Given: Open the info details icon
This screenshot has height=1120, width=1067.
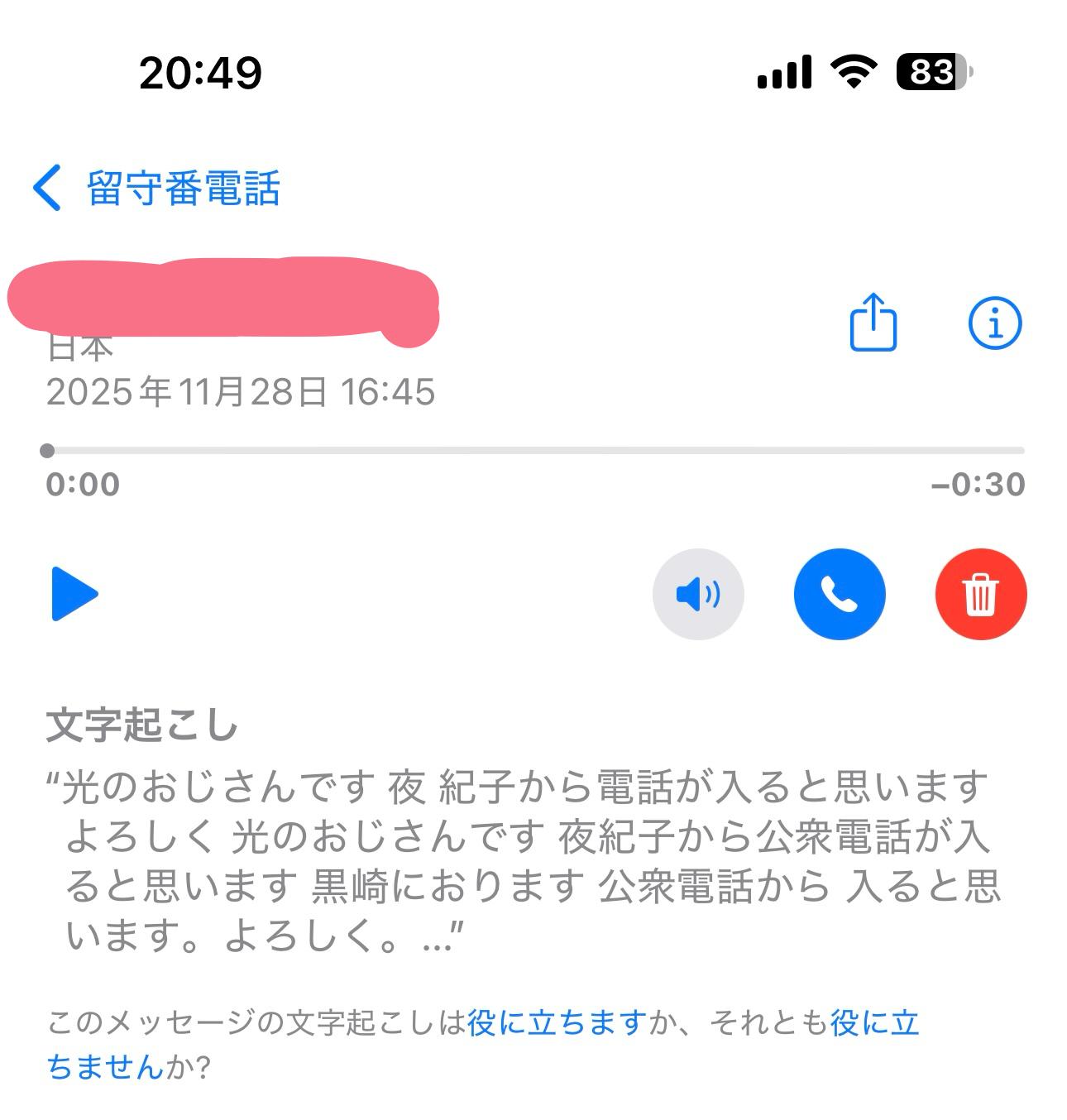Looking at the screenshot, I should coord(995,323).
